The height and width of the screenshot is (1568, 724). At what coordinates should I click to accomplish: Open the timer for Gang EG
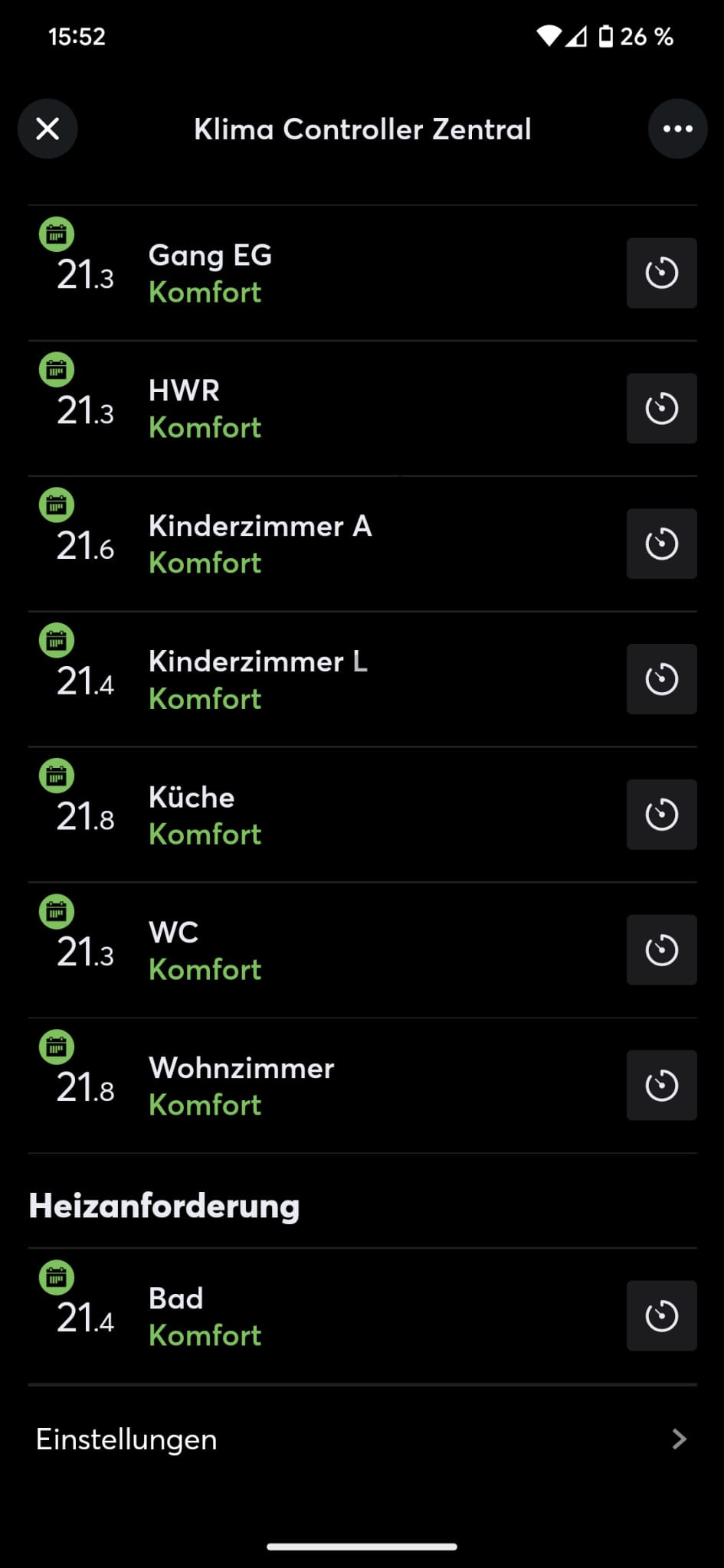[661, 273]
